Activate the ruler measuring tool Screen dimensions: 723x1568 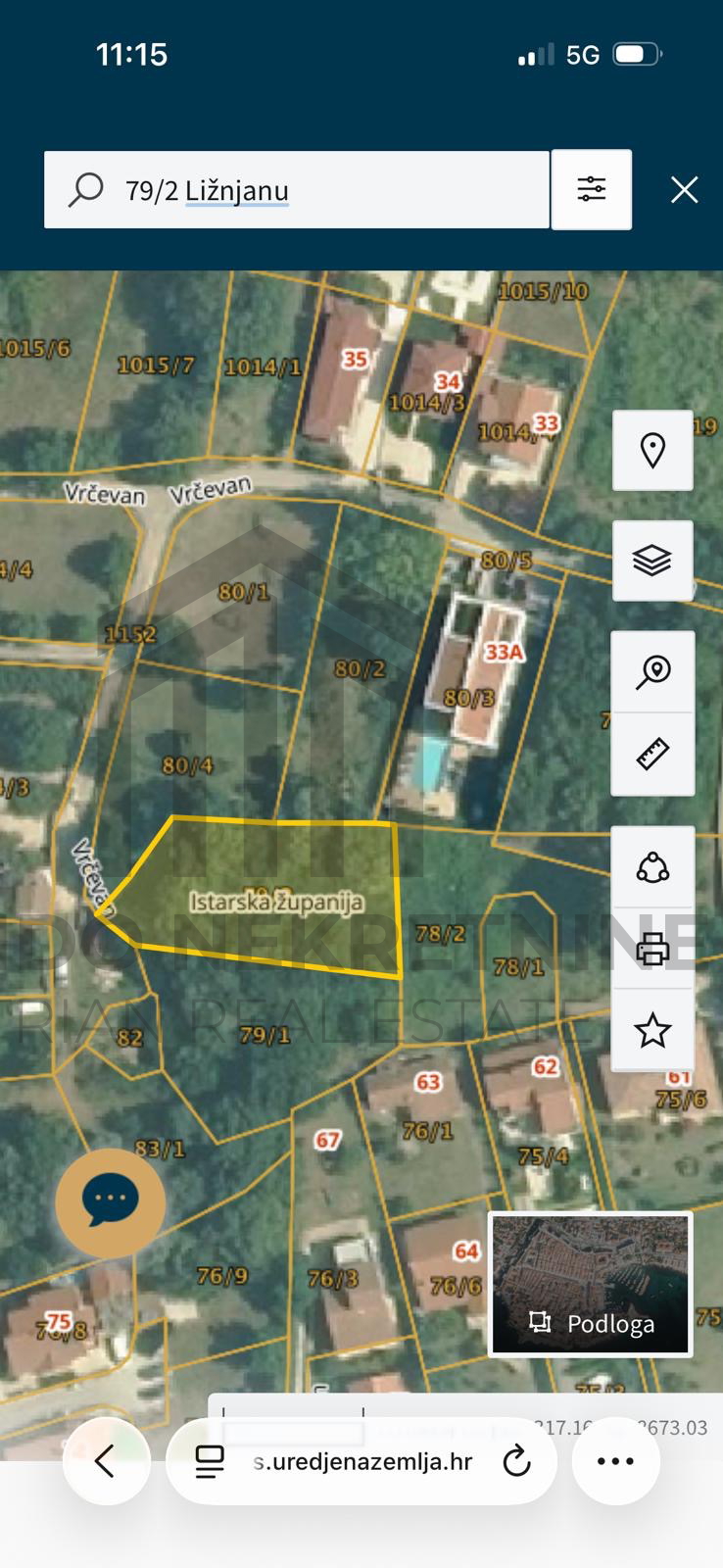(652, 754)
